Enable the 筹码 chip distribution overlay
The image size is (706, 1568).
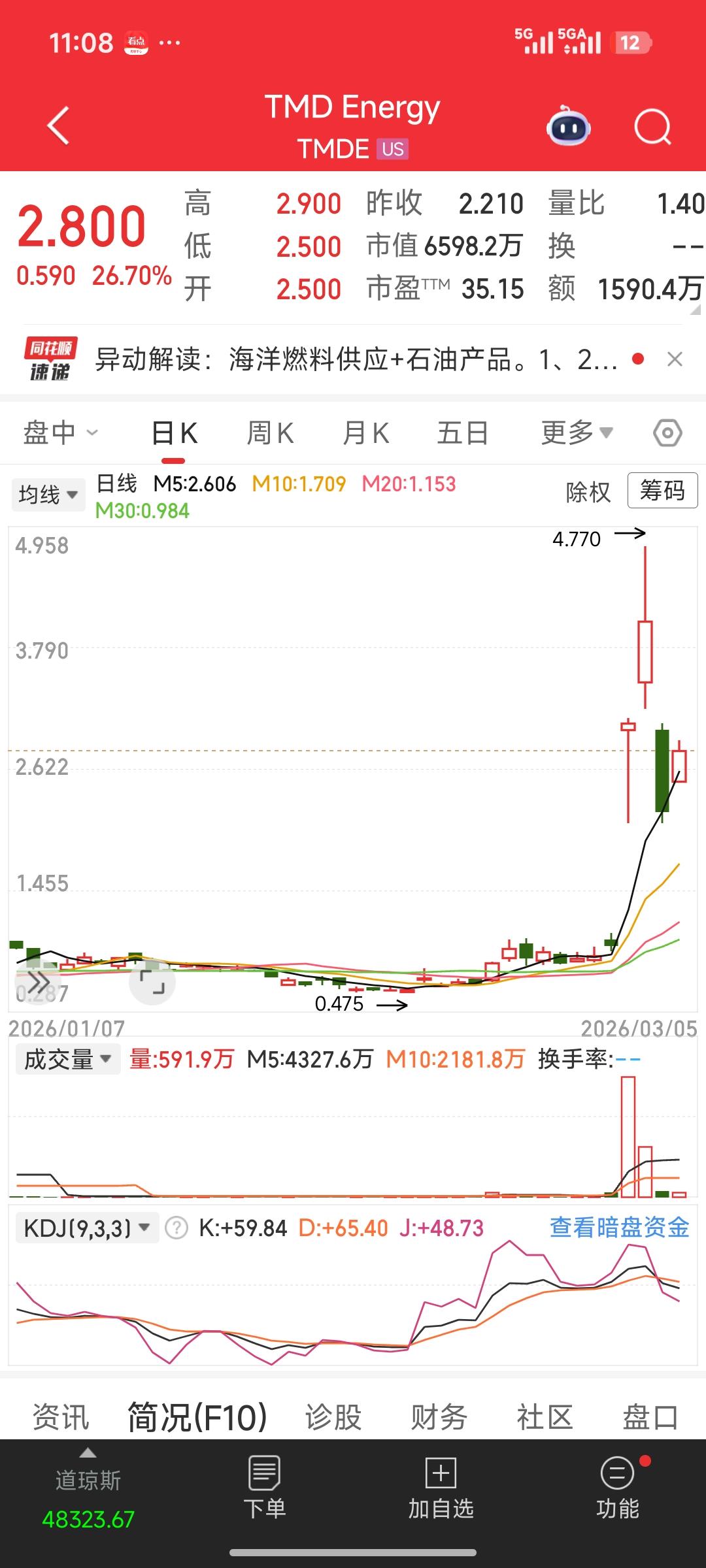pos(662,491)
